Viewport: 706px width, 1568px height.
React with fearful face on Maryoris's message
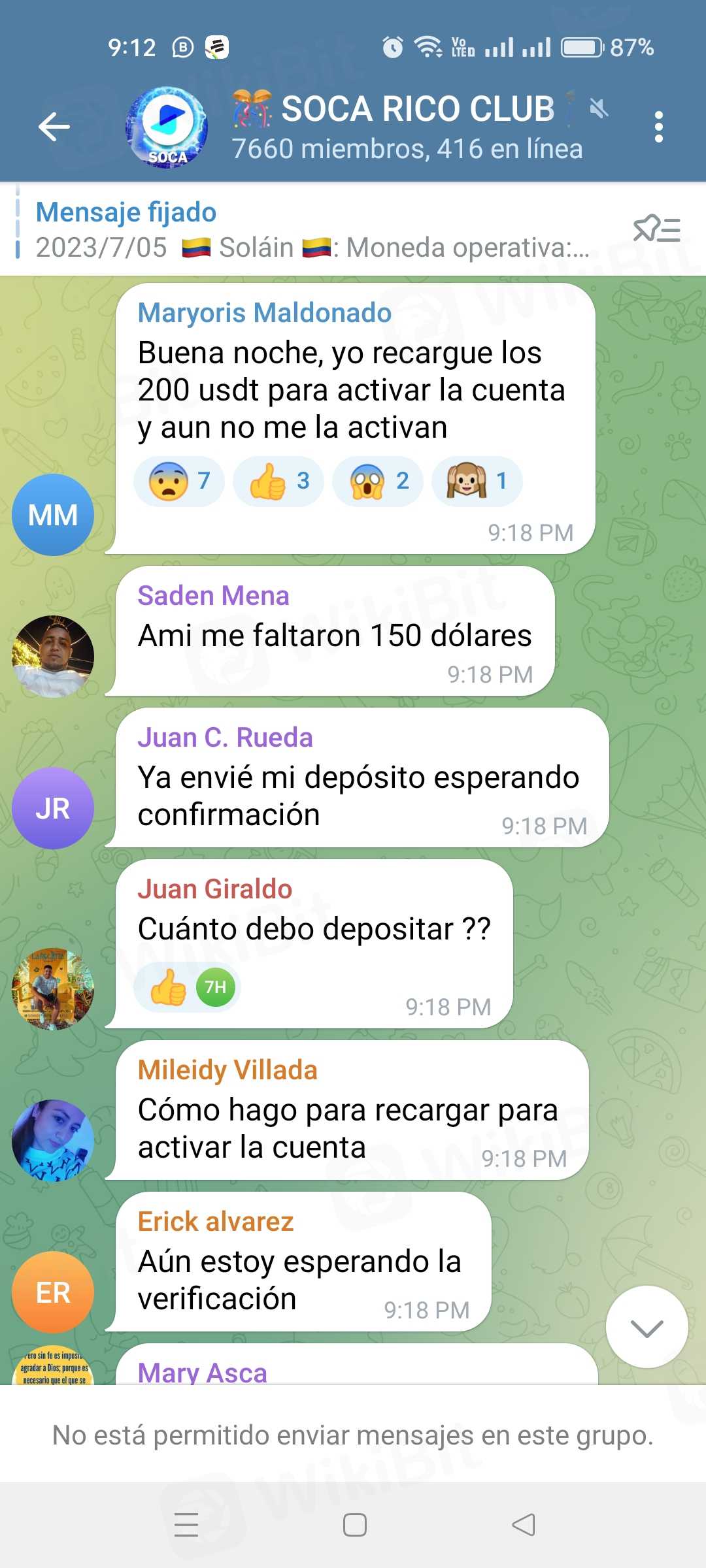(x=179, y=482)
